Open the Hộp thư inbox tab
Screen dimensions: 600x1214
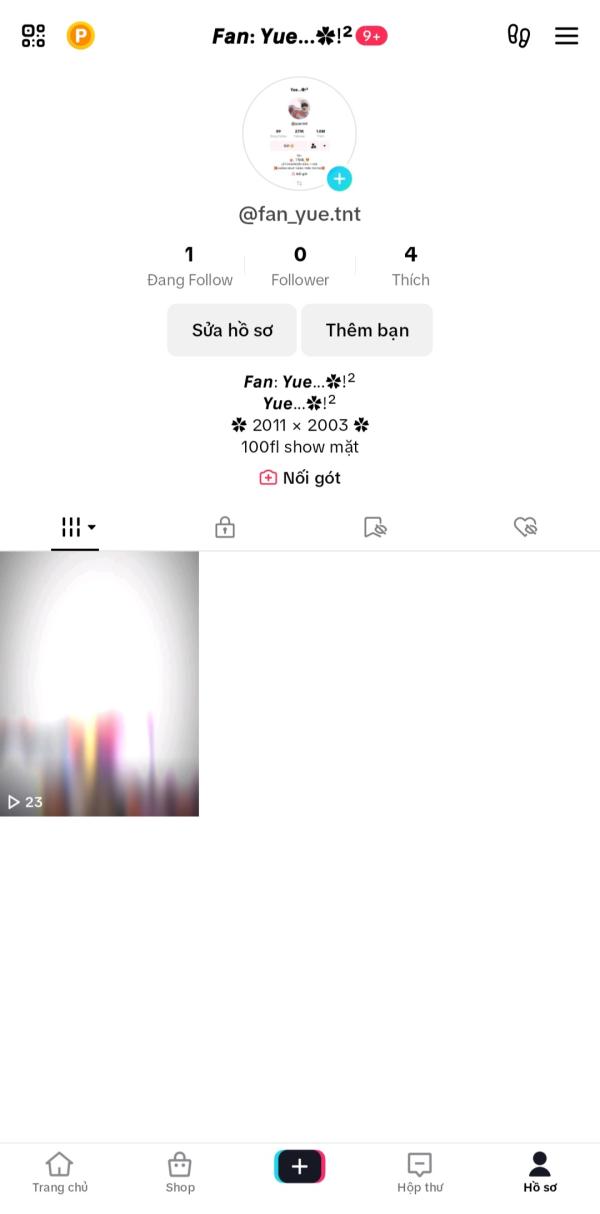tap(420, 1172)
